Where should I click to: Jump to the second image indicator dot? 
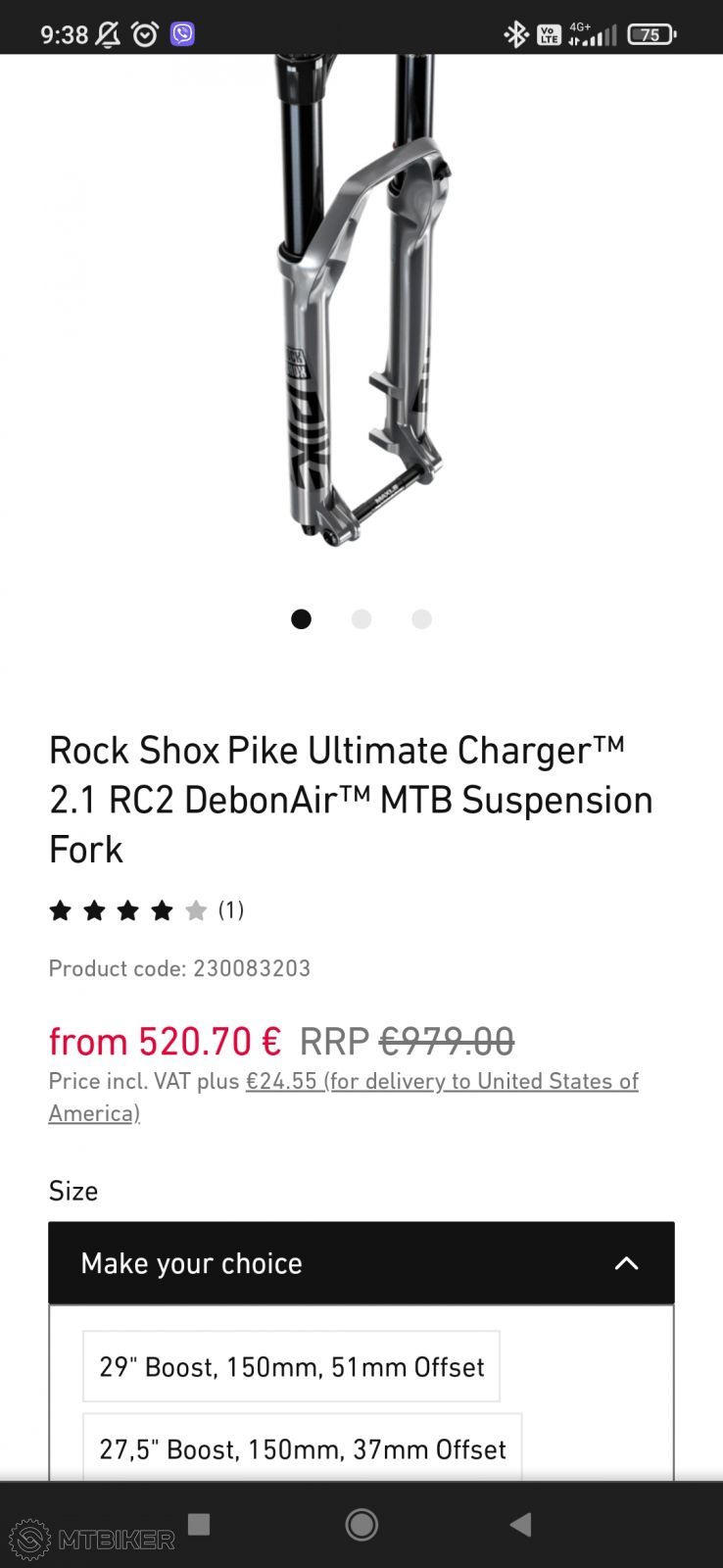tap(361, 619)
